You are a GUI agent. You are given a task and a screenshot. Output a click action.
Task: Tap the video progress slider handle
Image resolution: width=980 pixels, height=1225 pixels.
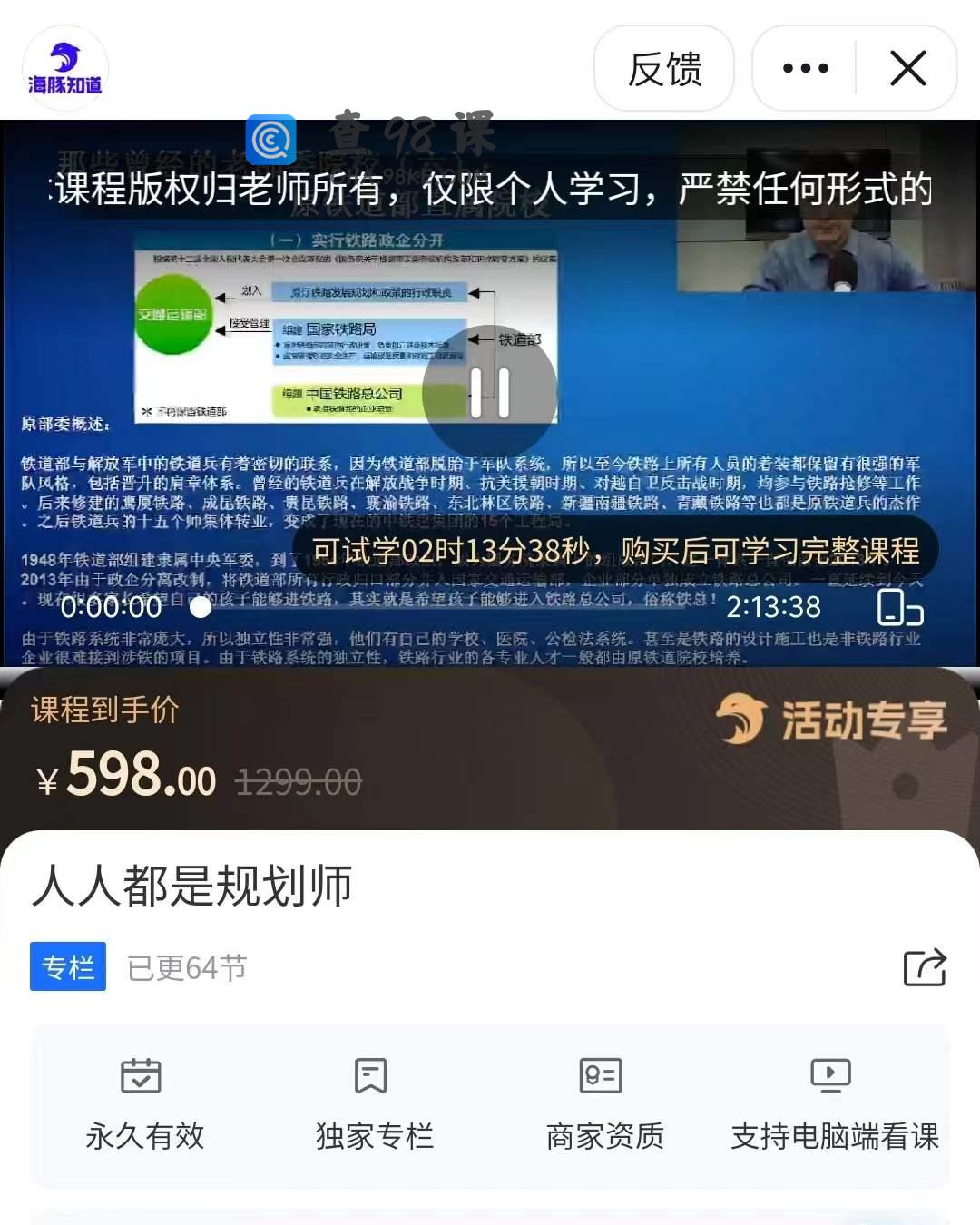click(201, 606)
